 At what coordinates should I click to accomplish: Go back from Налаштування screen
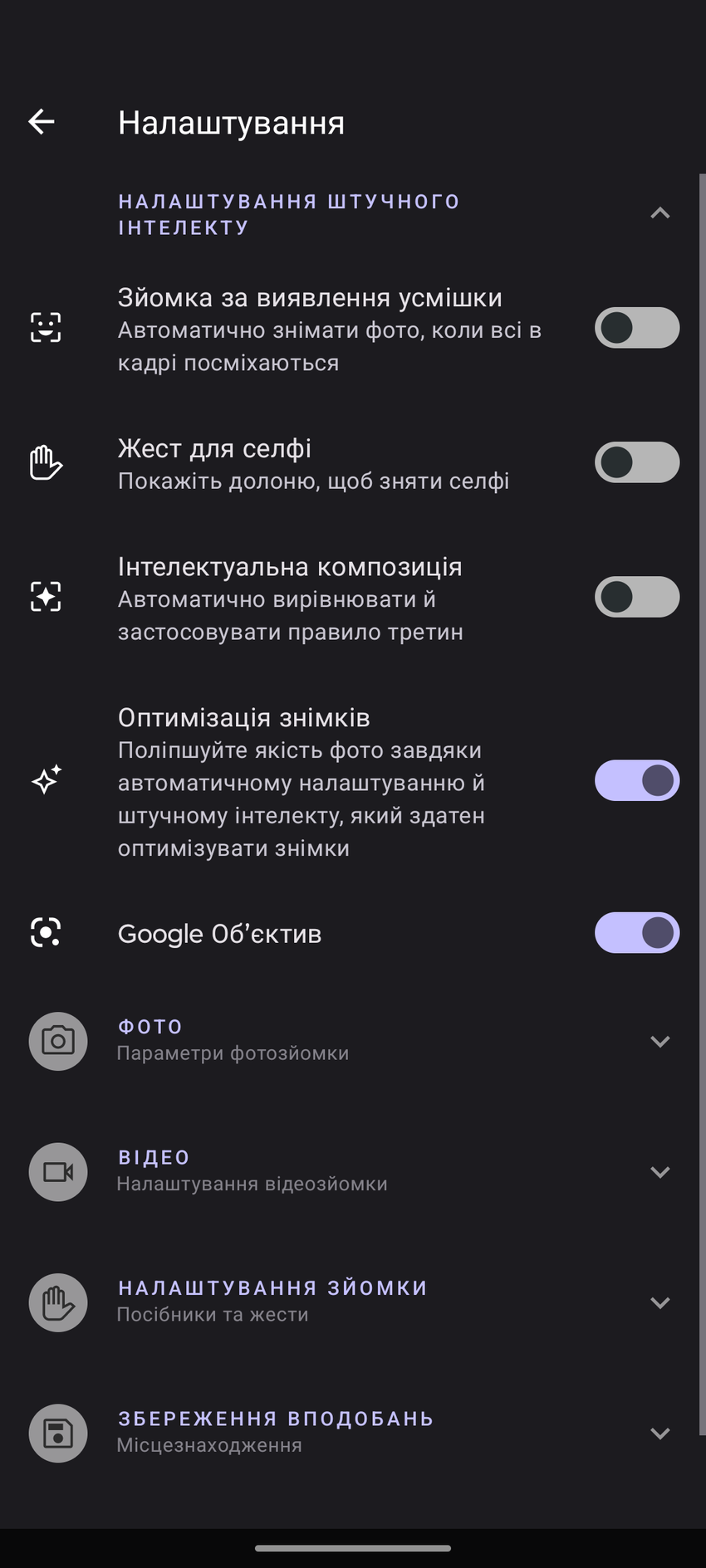coord(42,122)
